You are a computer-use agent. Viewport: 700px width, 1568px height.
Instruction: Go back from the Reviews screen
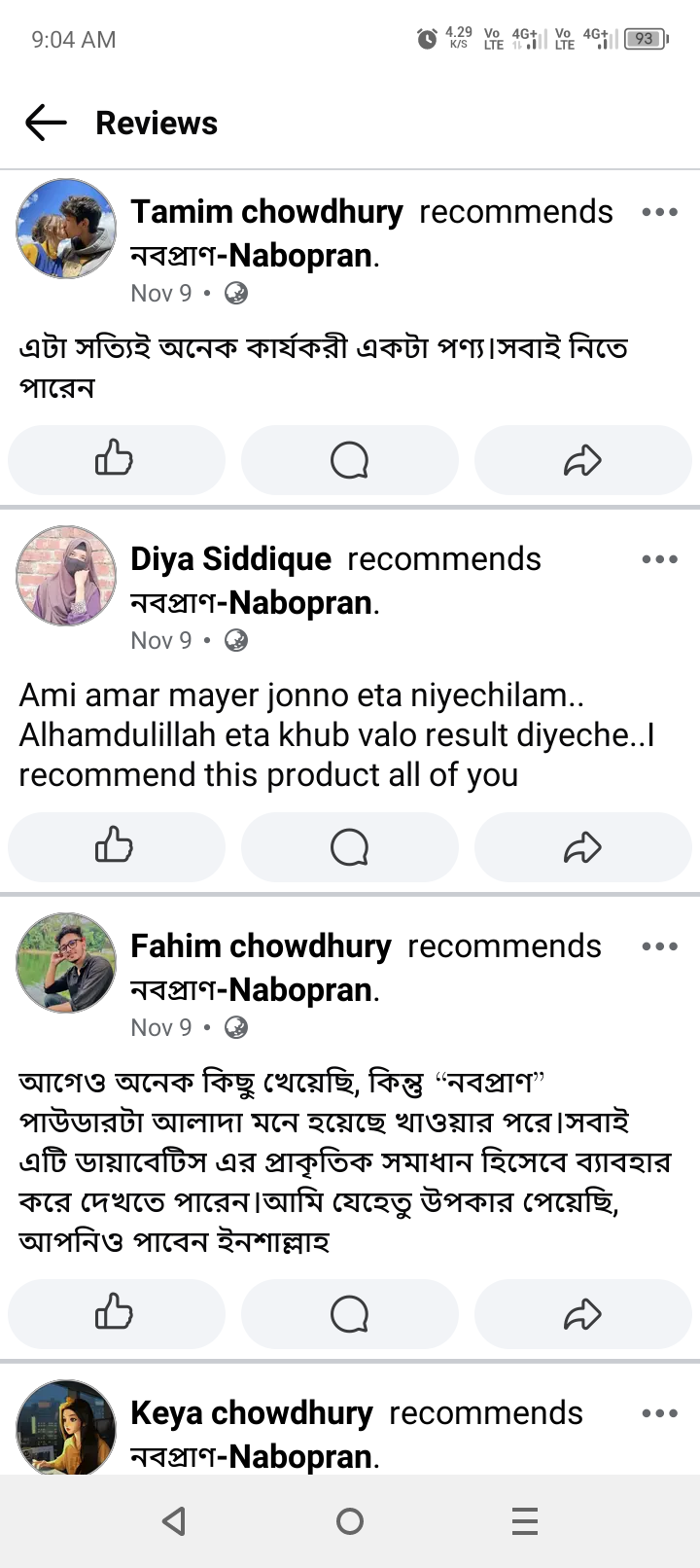(x=43, y=123)
